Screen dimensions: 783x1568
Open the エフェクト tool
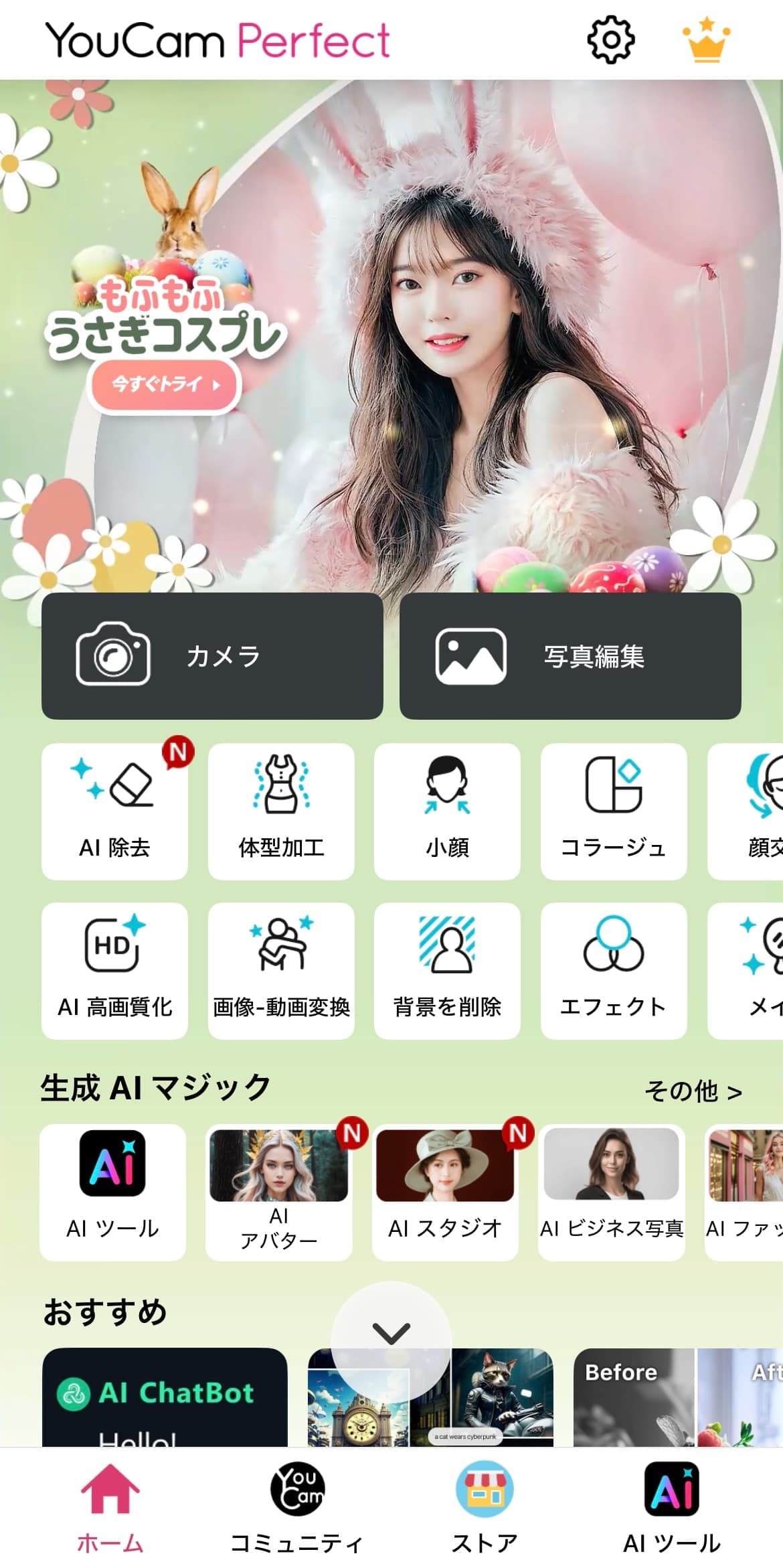tap(613, 970)
